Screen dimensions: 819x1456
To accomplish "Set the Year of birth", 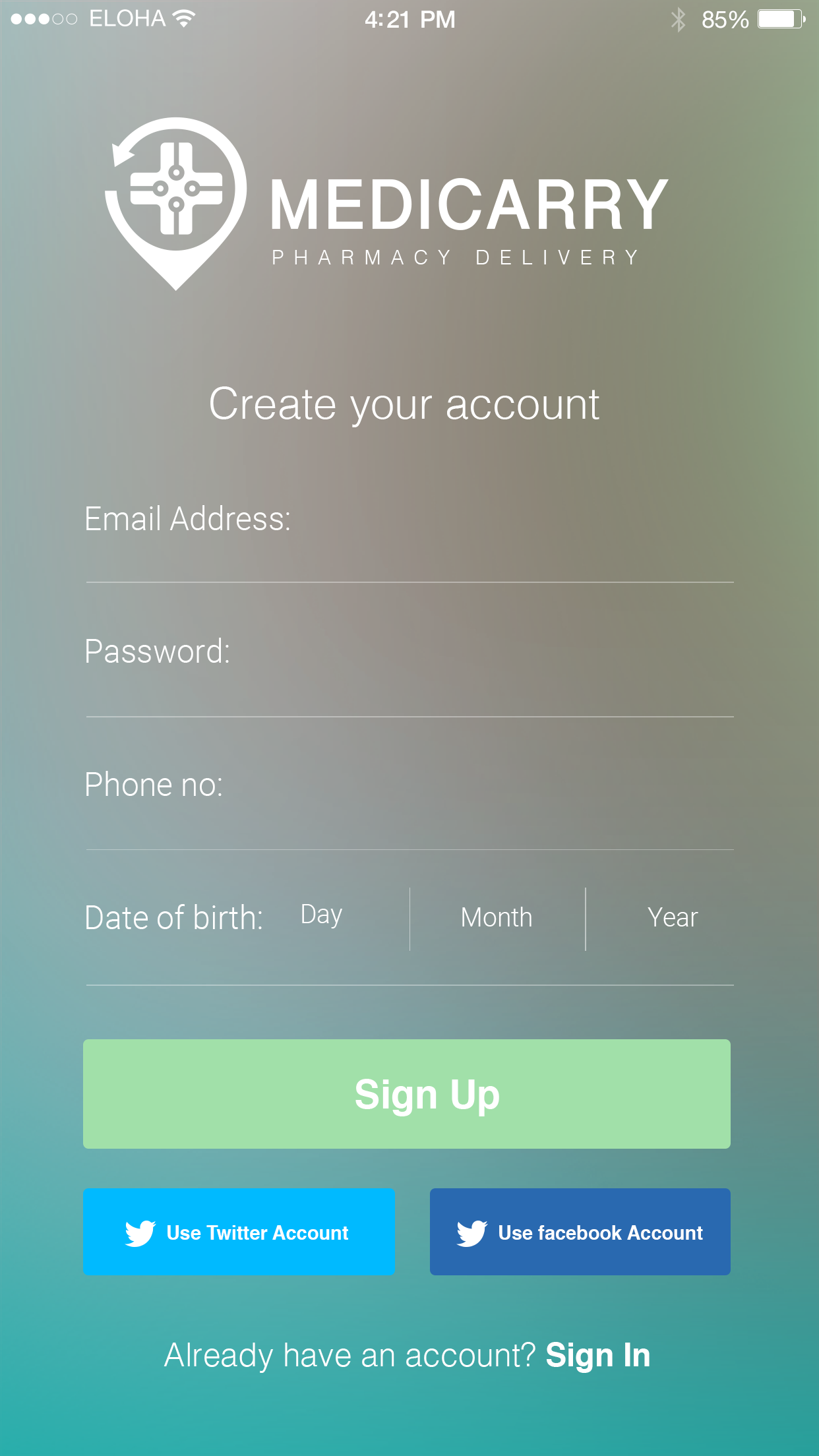I will (x=672, y=917).
